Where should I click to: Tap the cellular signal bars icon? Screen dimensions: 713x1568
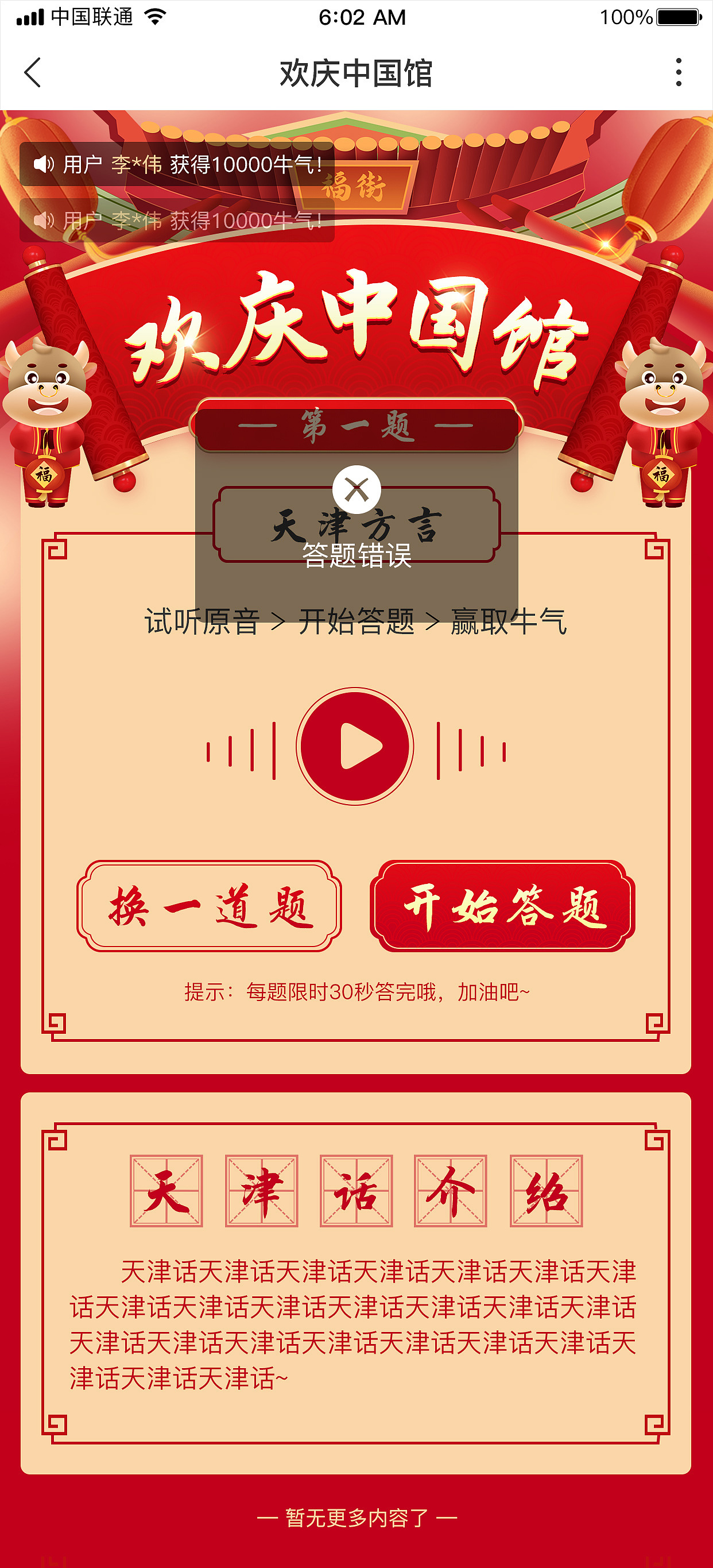[x=29, y=17]
